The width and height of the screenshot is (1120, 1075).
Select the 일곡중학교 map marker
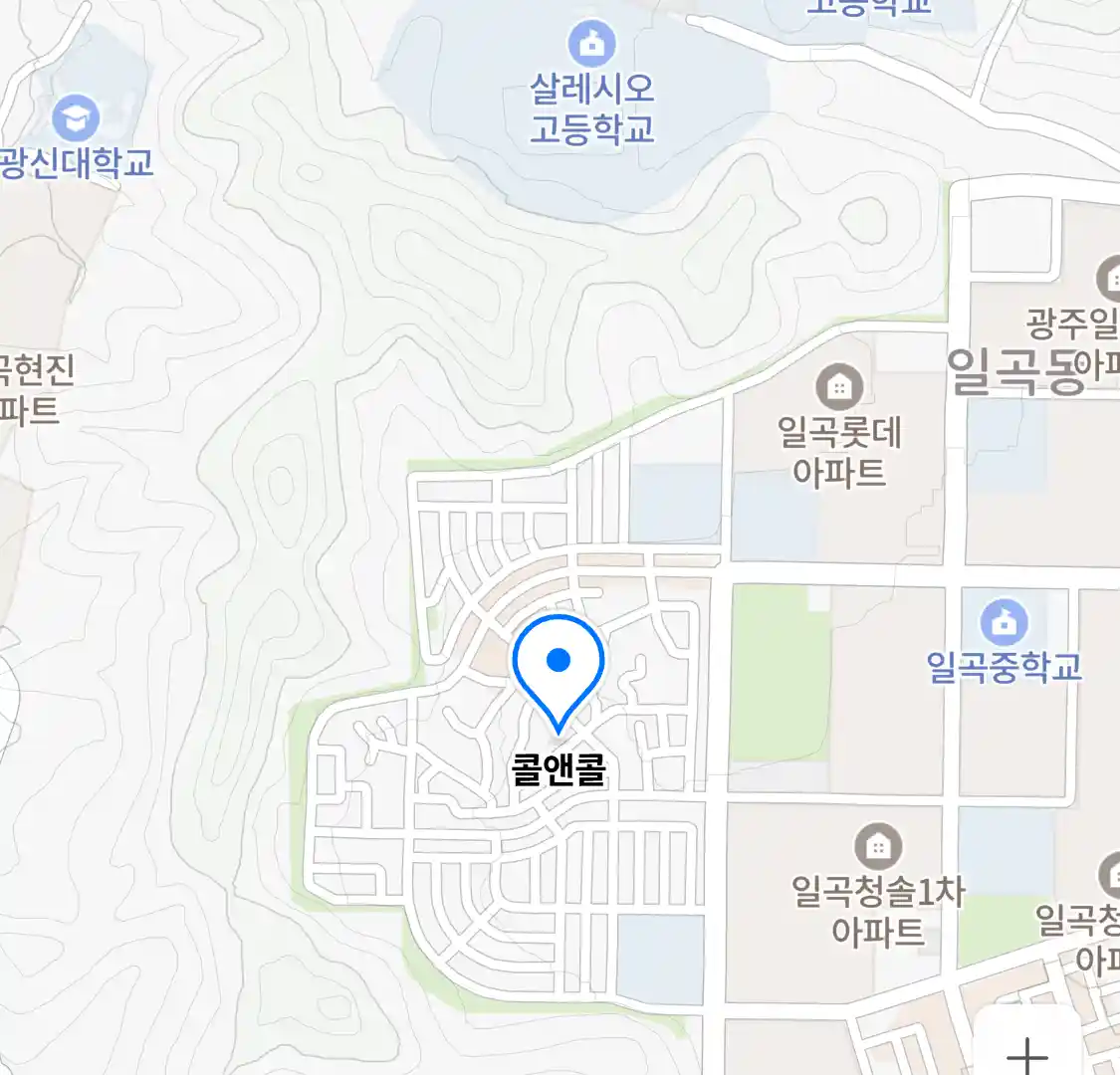pyautogui.click(x=1004, y=623)
